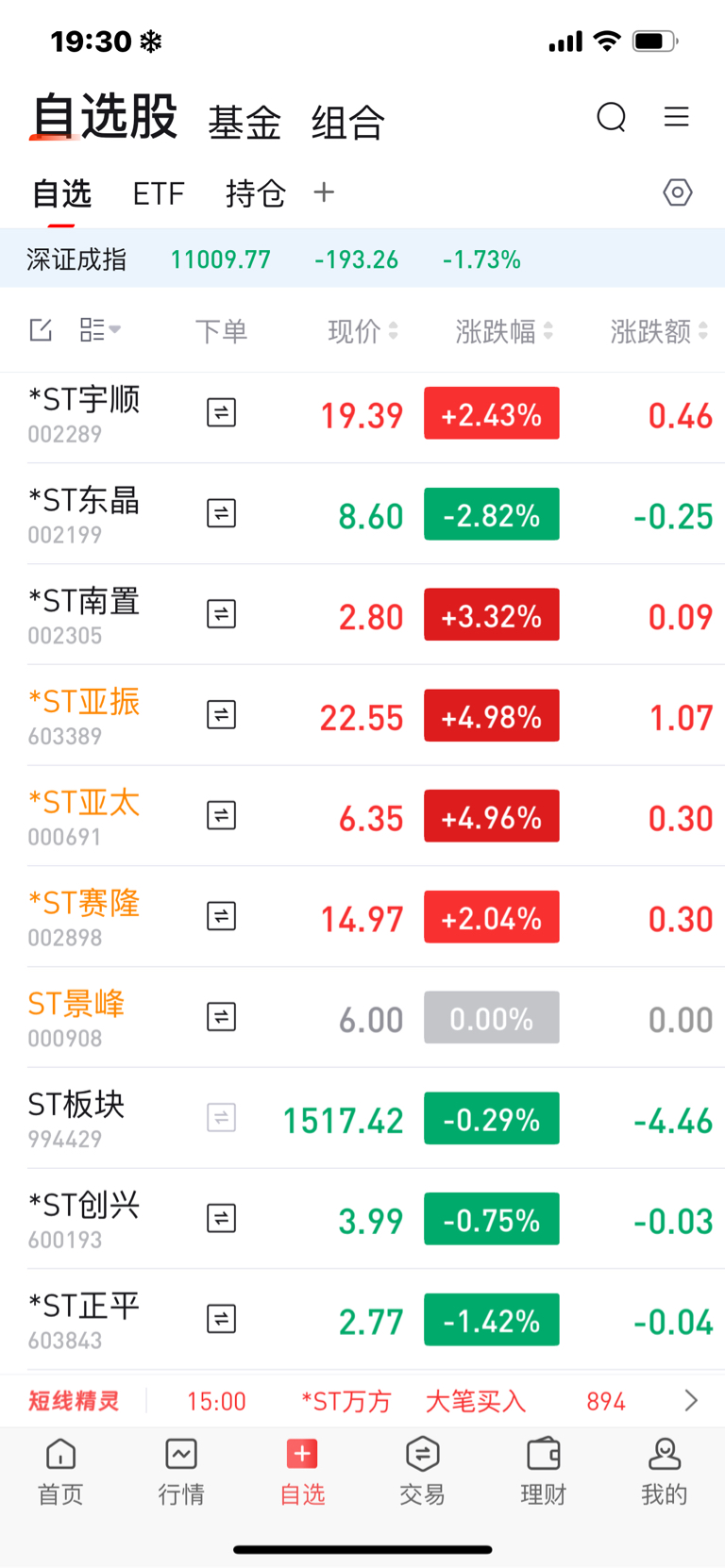
Task: Select the ETF tab
Action: [x=158, y=193]
